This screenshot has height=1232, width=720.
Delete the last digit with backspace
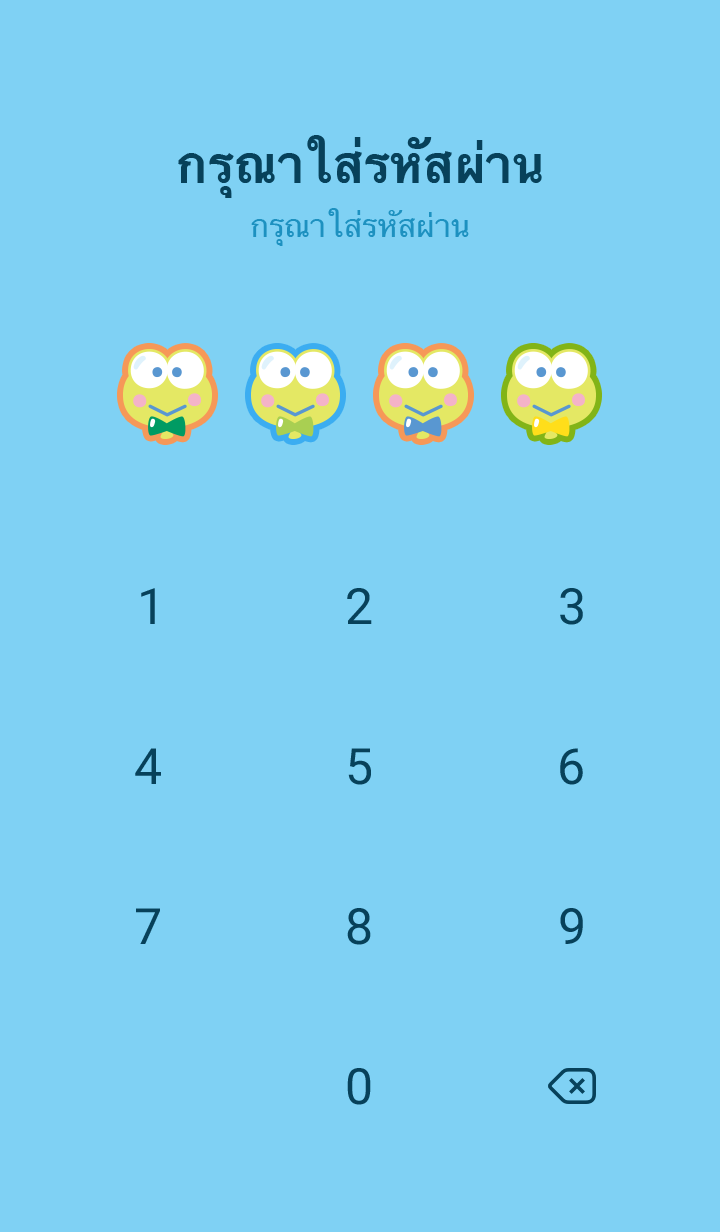(x=572, y=1086)
